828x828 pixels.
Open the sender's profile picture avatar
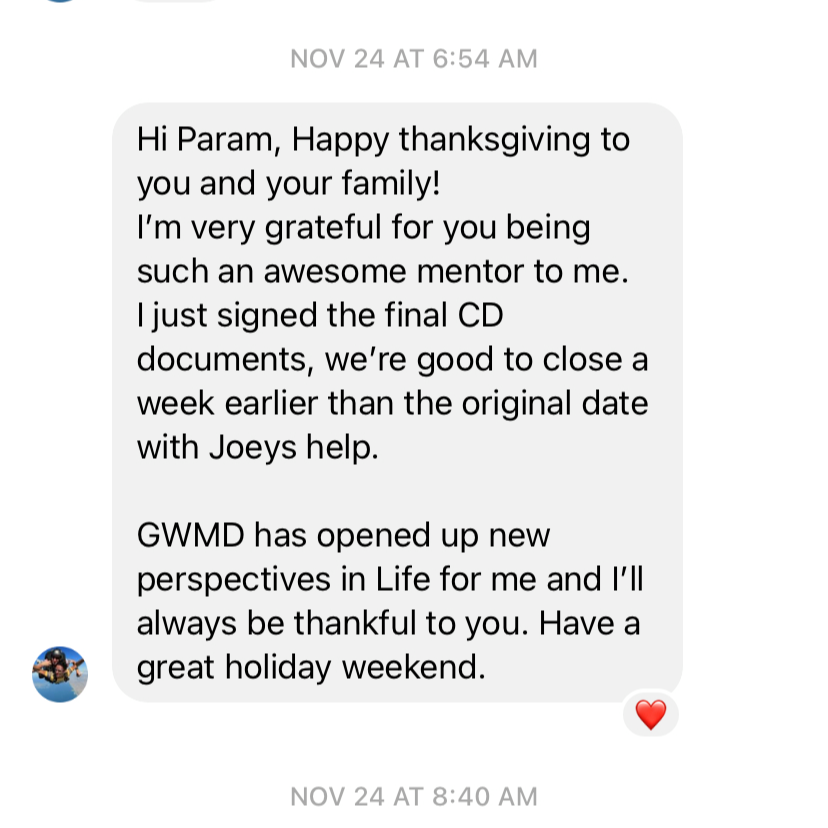click(x=60, y=674)
